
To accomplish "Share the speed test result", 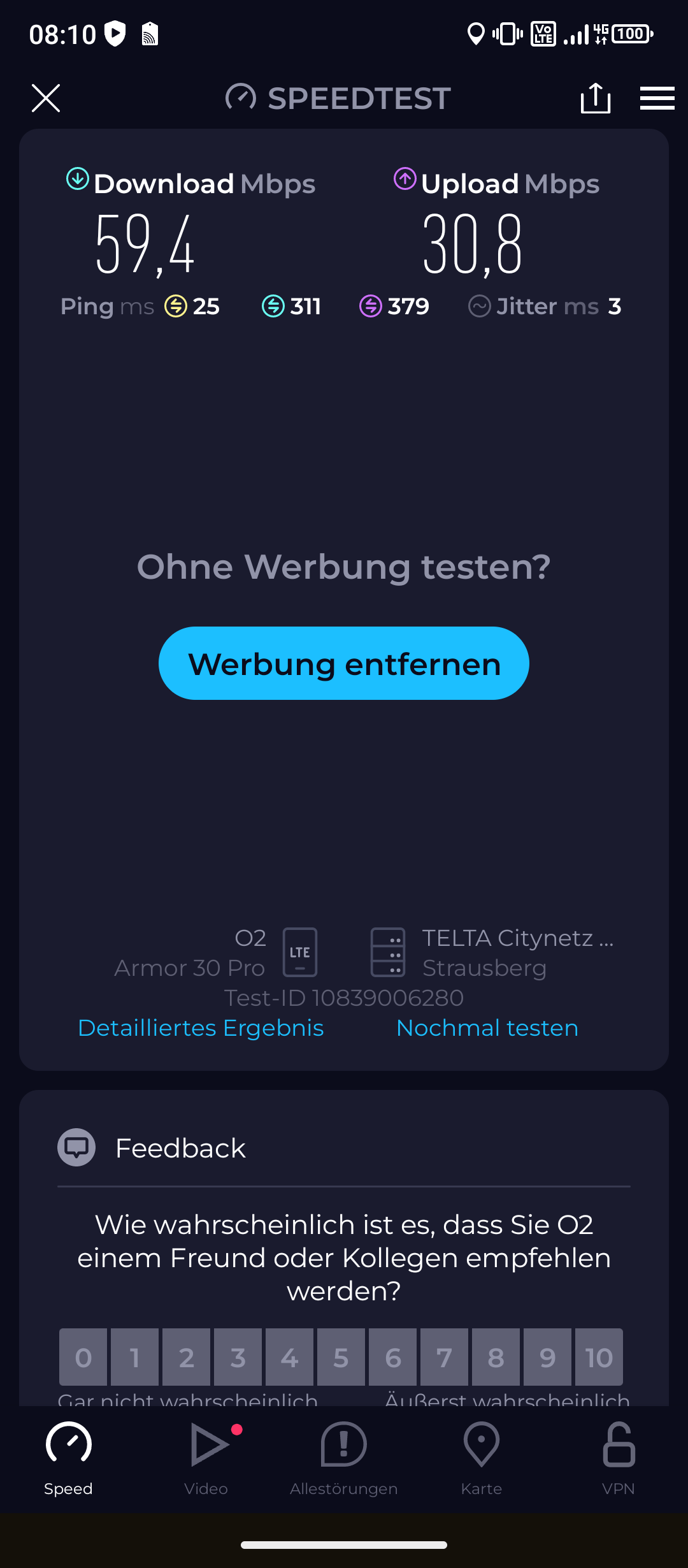I will (x=596, y=98).
